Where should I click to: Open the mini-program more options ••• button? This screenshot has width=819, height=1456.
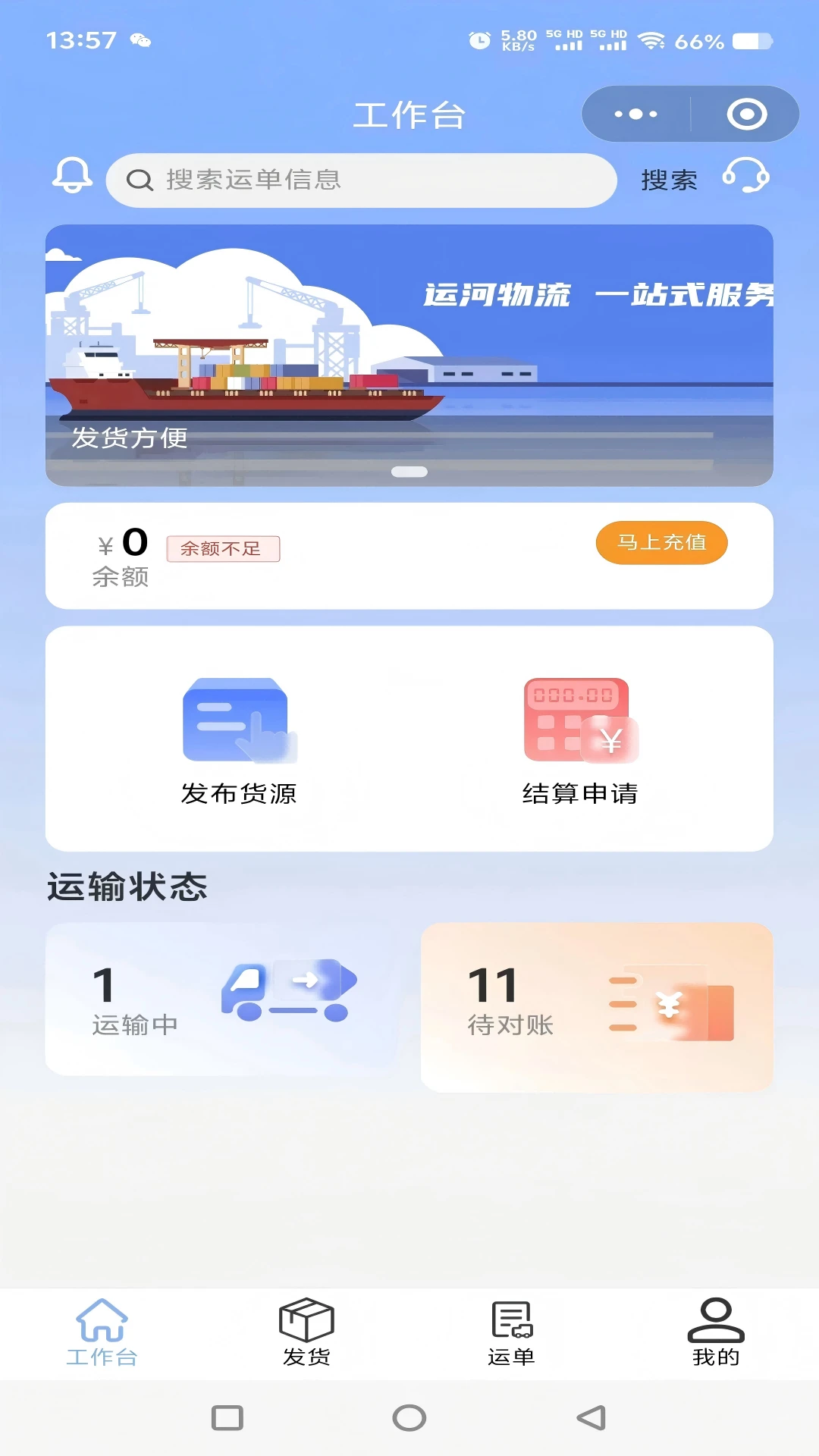click(x=635, y=114)
